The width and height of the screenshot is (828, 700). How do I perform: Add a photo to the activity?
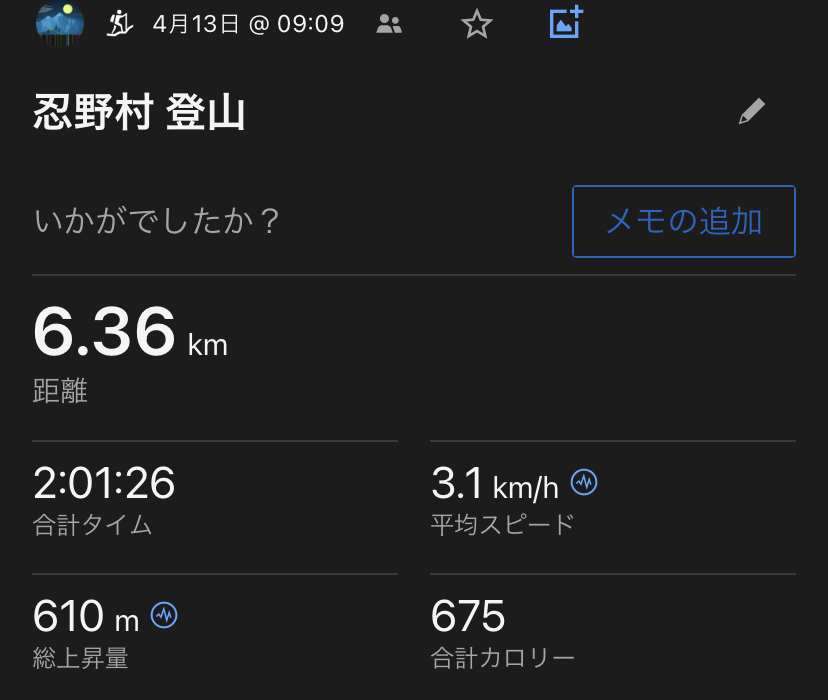566,22
